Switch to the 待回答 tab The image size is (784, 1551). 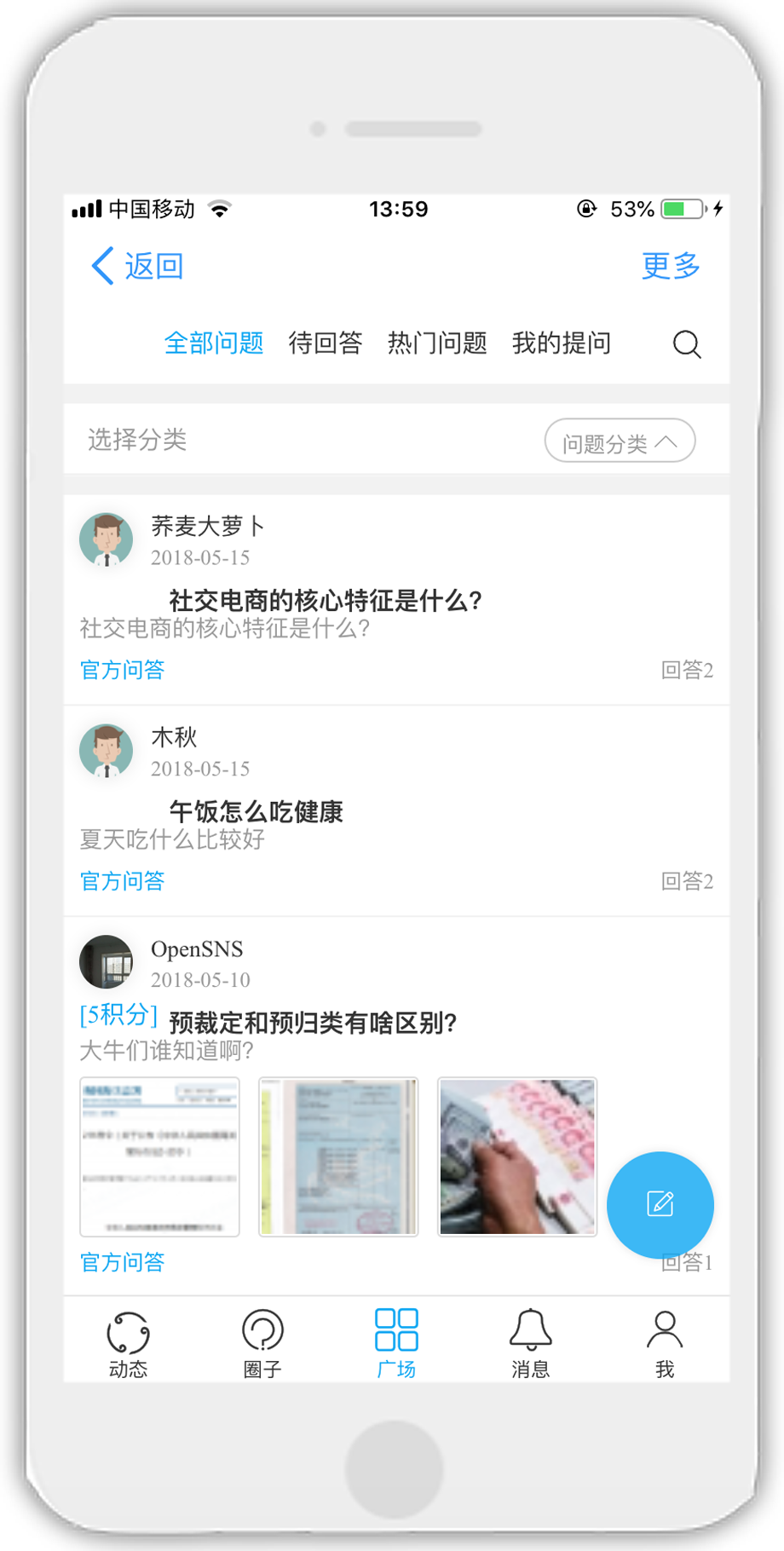click(x=326, y=343)
